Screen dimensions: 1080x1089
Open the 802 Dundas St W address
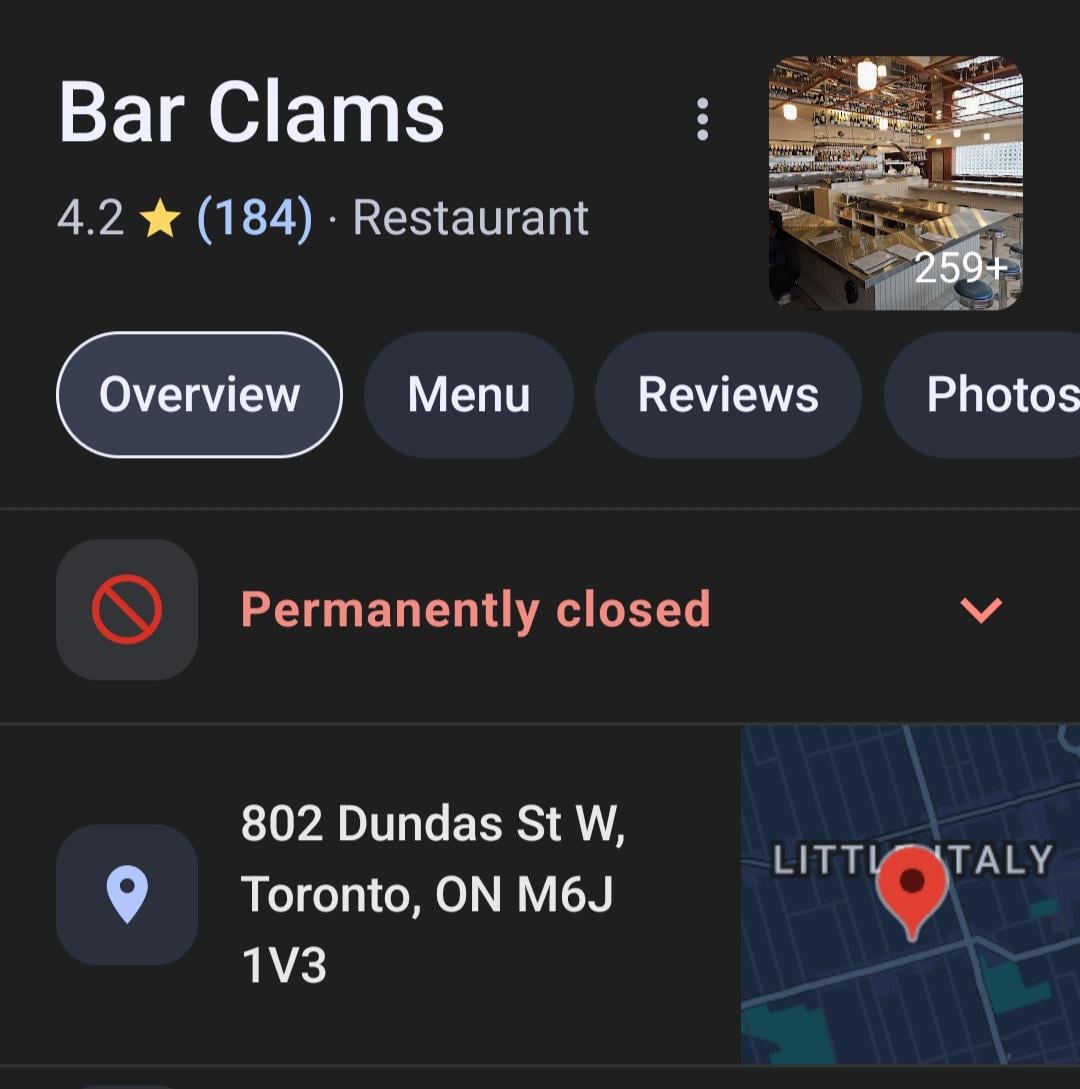(432, 894)
